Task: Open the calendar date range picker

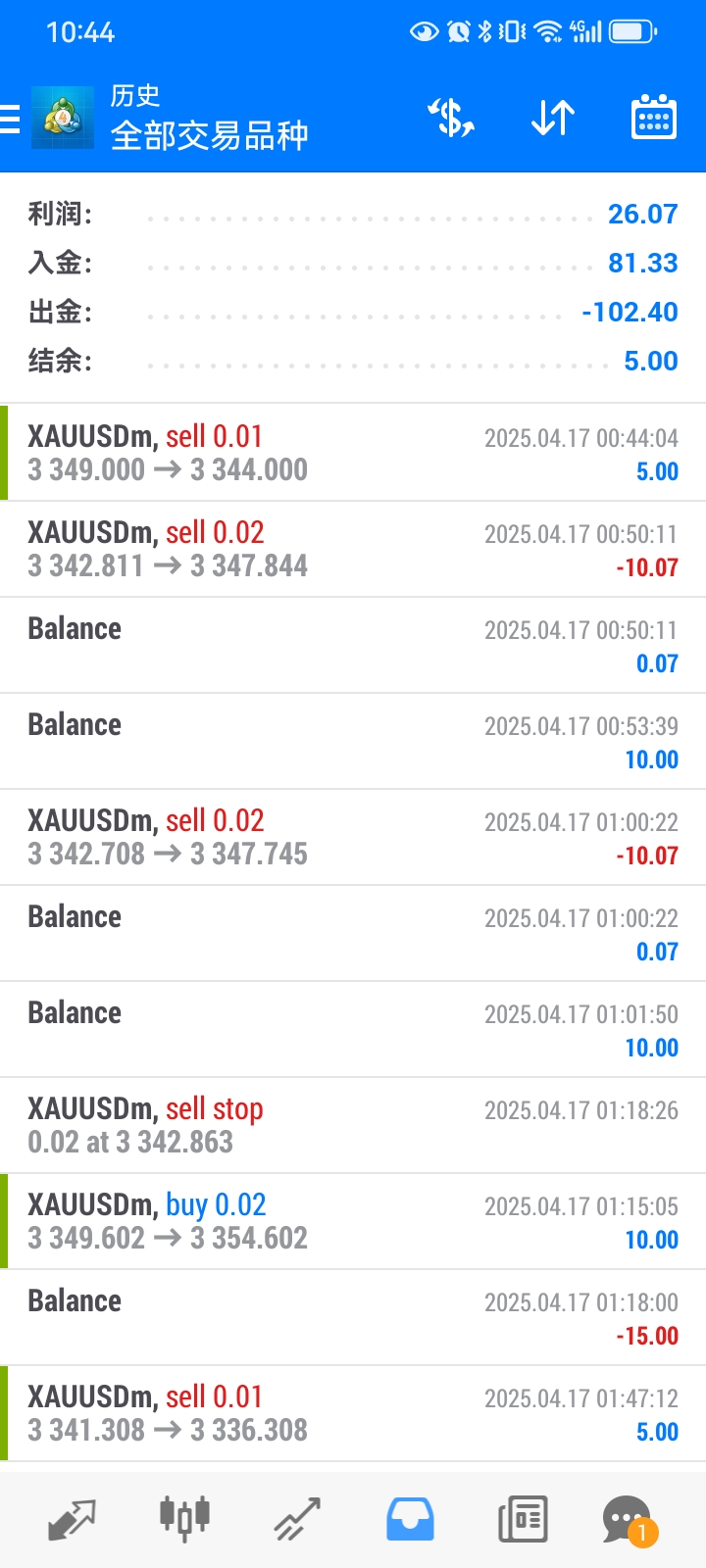Action: click(653, 118)
